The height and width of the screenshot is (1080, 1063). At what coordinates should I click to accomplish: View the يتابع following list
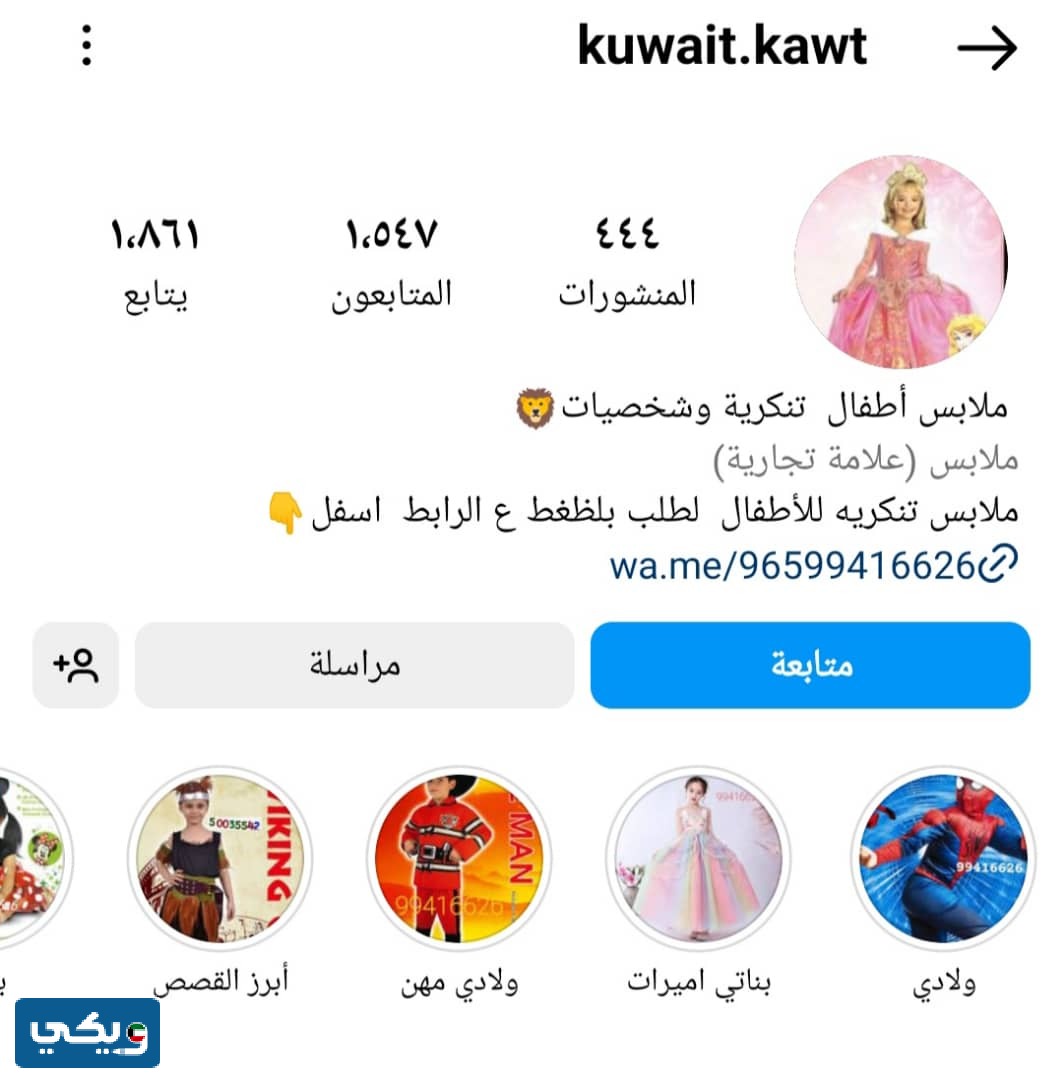pyautogui.click(x=155, y=263)
